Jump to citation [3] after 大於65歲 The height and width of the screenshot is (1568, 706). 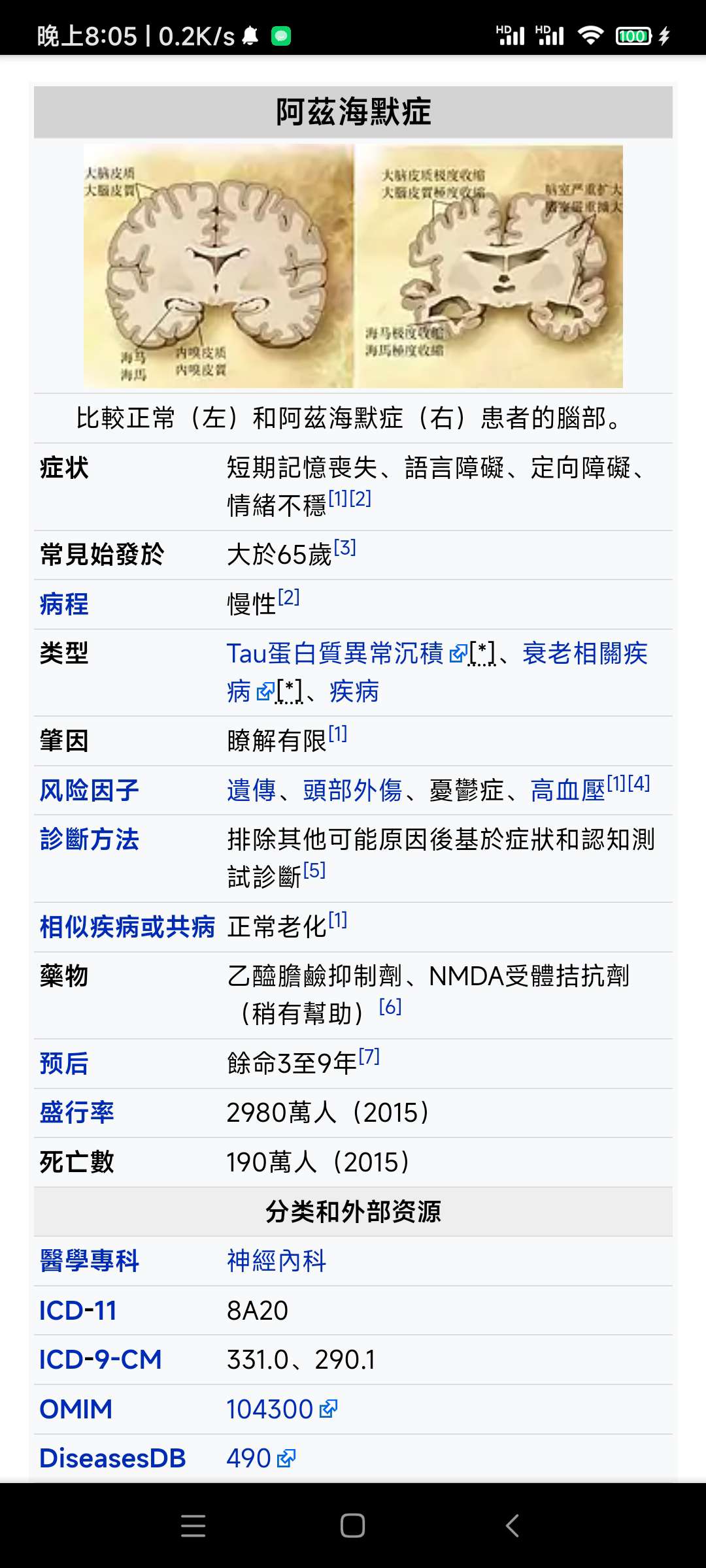click(345, 547)
